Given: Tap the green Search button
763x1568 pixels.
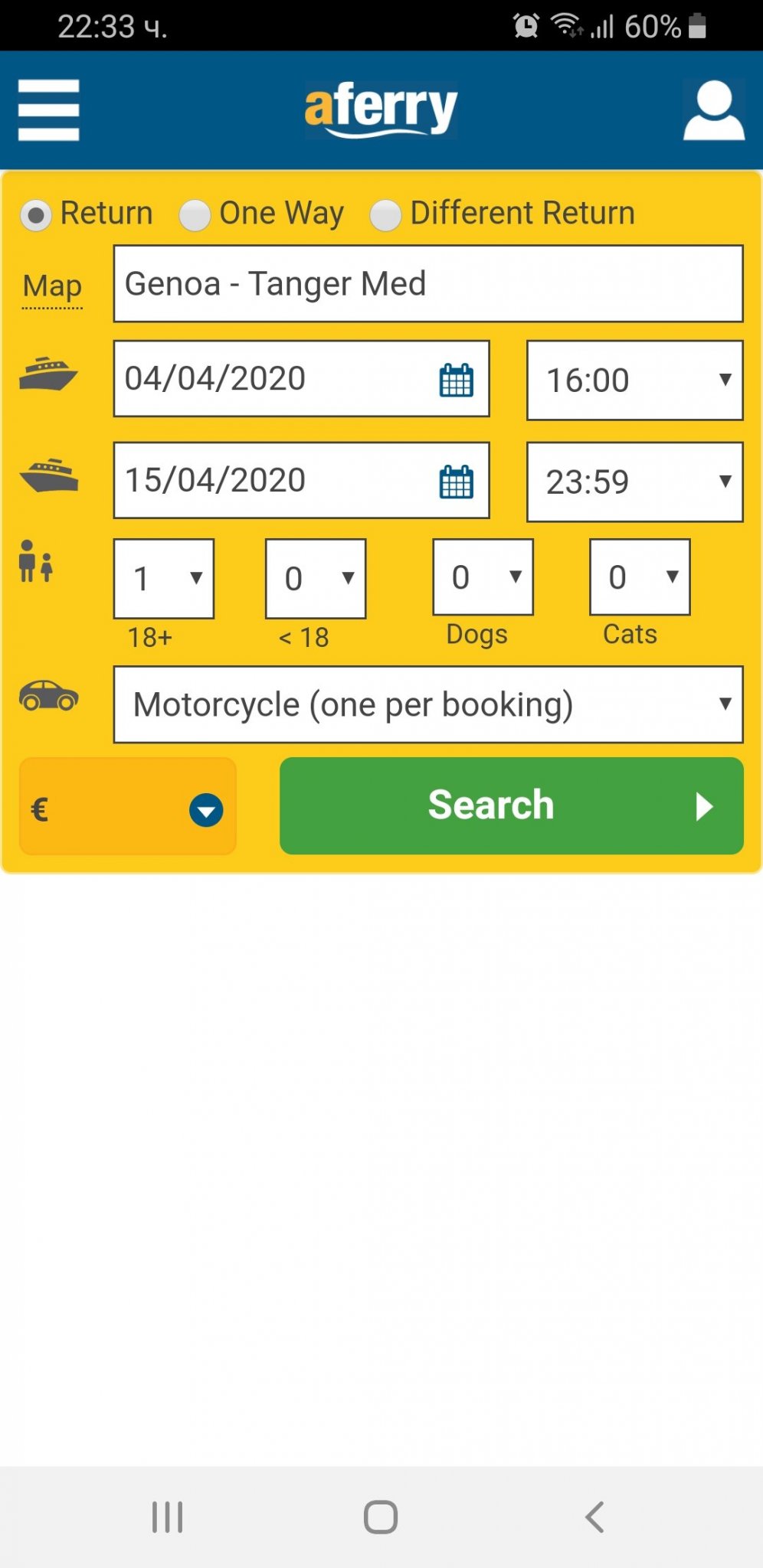Looking at the screenshot, I should (511, 805).
